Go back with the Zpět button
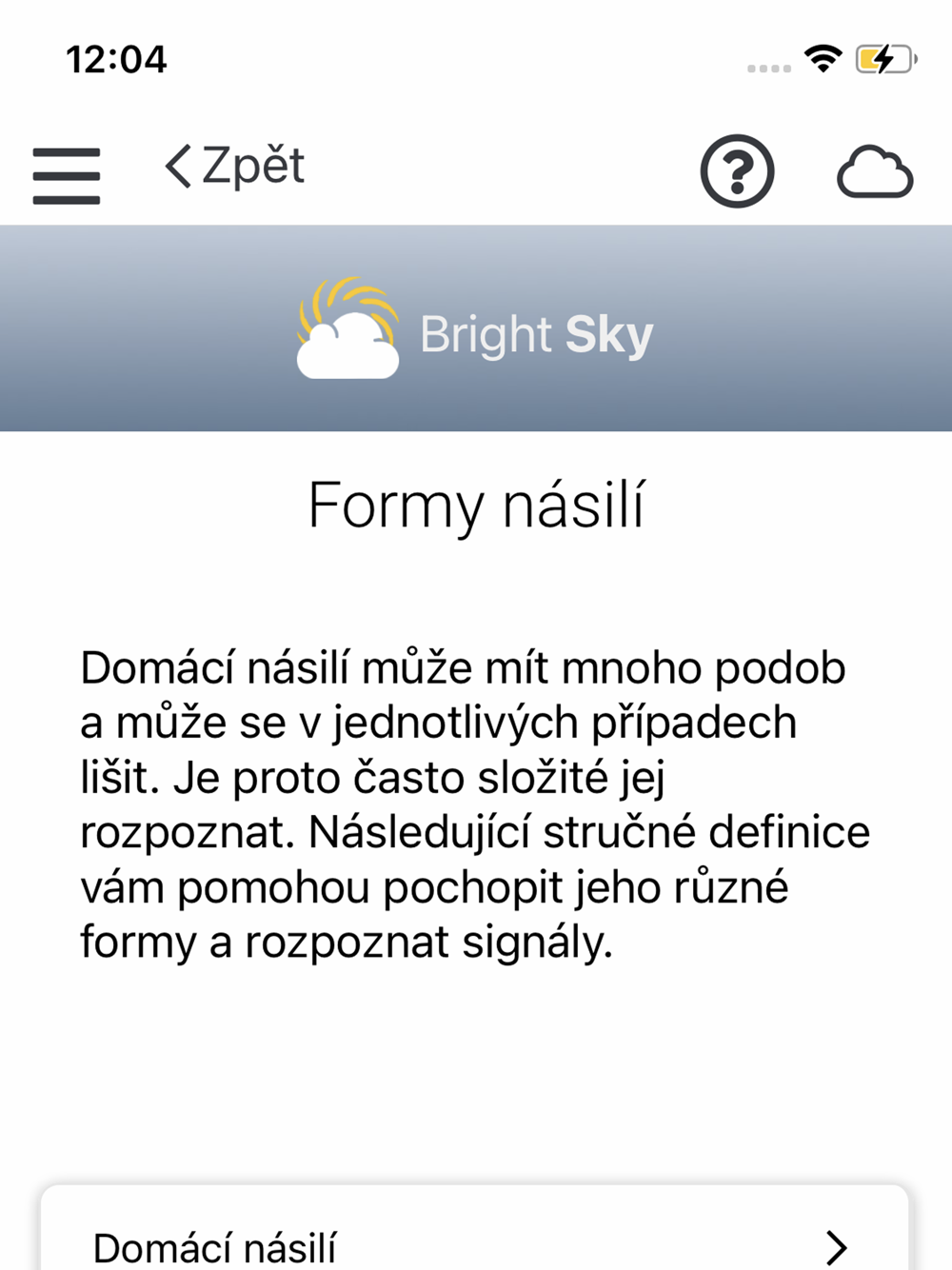Image resolution: width=952 pixels, height=1270 pixels. 234,167
